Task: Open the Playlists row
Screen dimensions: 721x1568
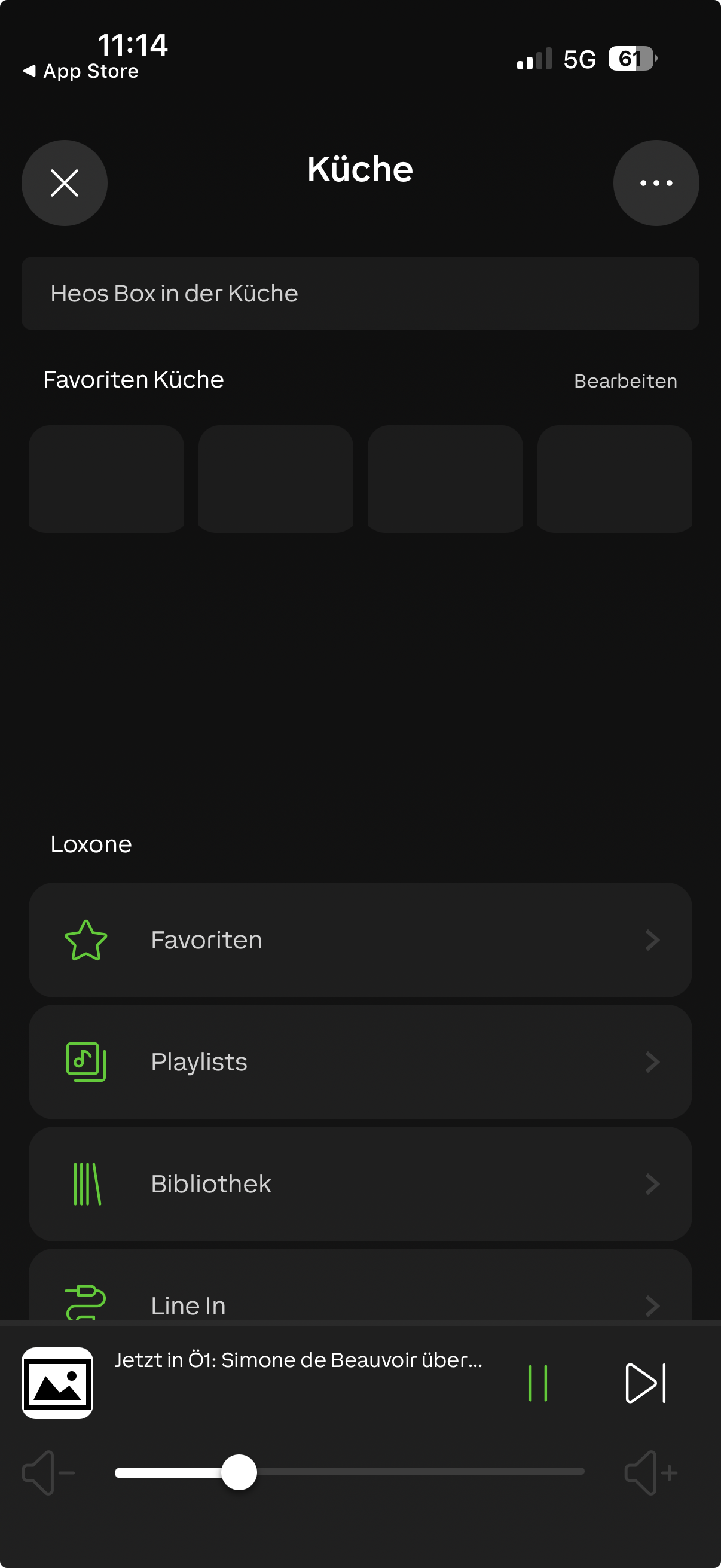Action: [360, 1061]
